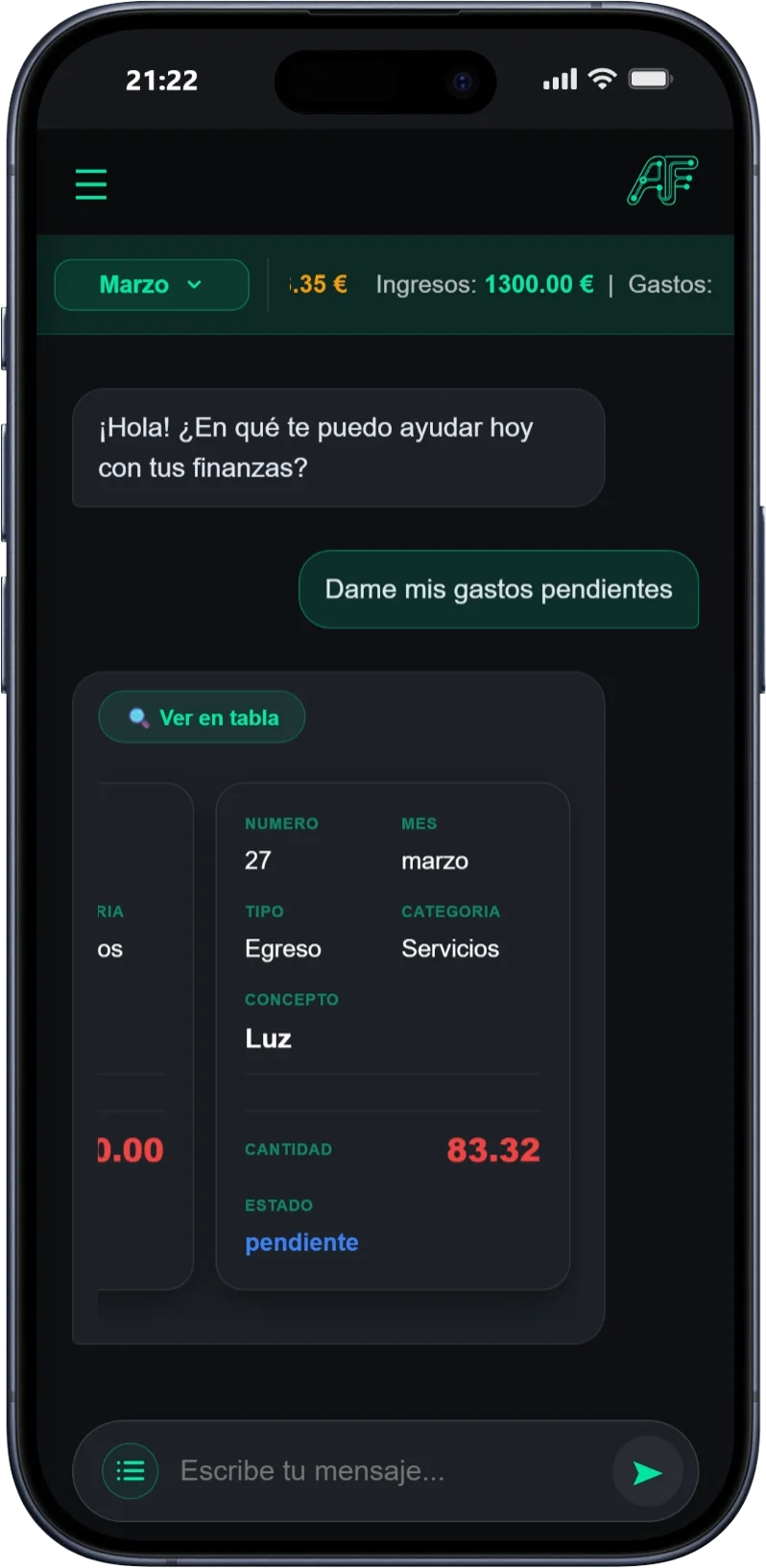Image resolution: width=766 pixels, height=1568 pixels.
Task: Open the list icon beside message box
Action: [x=131, y=1470]
